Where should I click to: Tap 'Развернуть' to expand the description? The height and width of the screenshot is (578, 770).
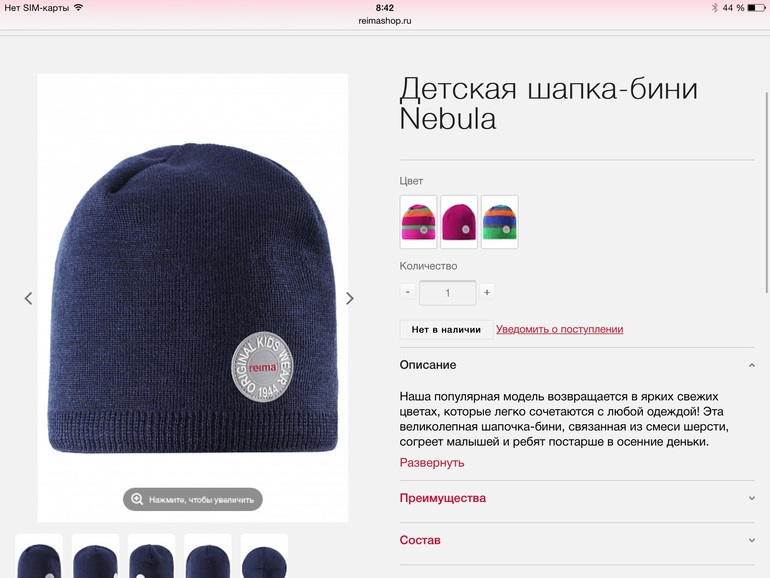click(432, 463)
